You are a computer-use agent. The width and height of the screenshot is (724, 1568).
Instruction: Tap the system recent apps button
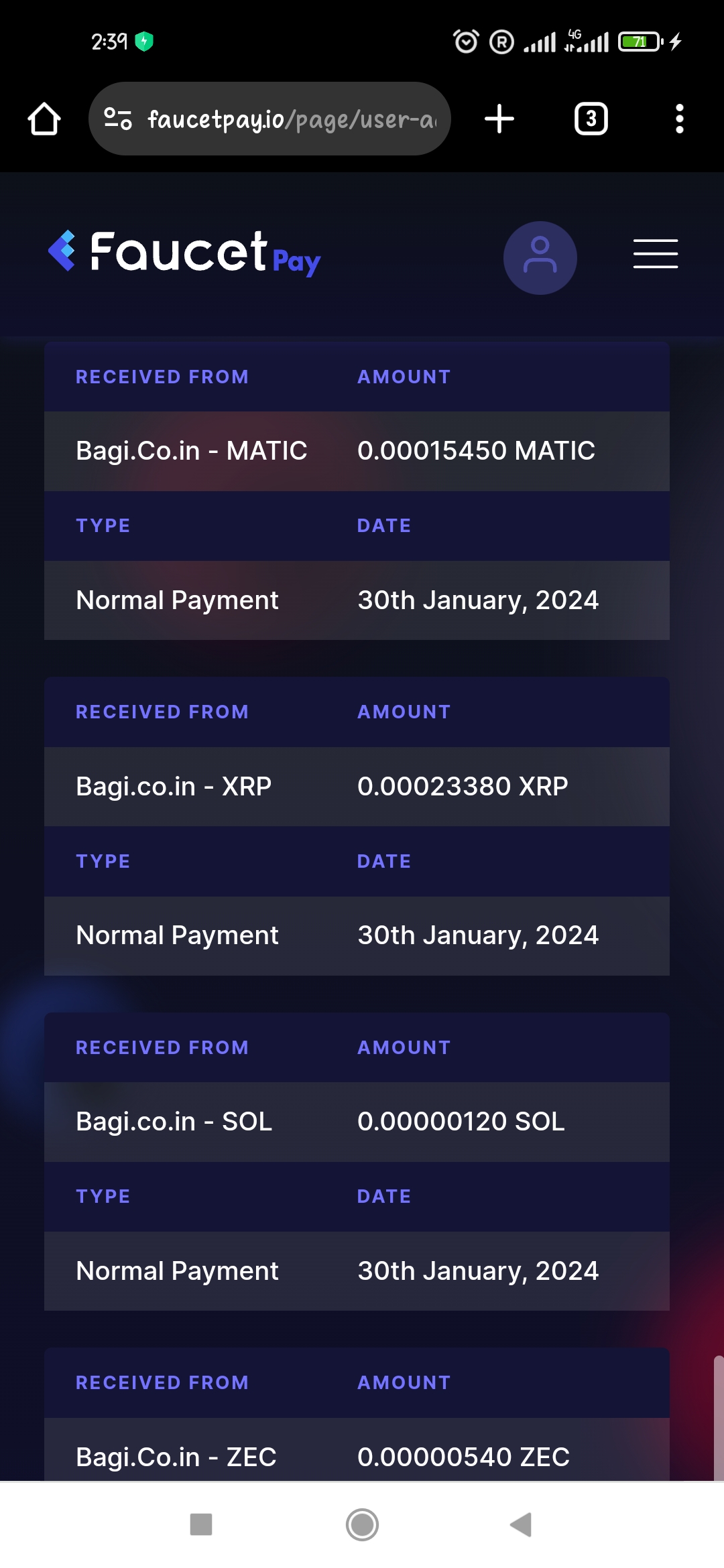click(x=201, y=1524)
